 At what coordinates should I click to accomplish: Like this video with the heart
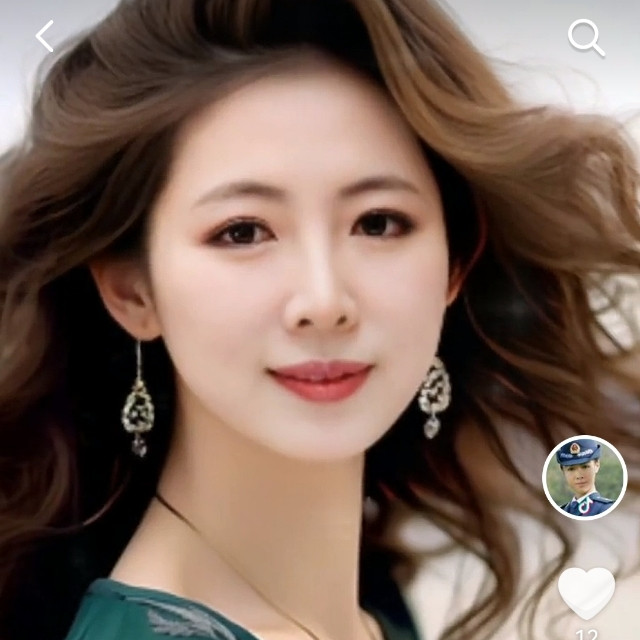tap(586, 593)
